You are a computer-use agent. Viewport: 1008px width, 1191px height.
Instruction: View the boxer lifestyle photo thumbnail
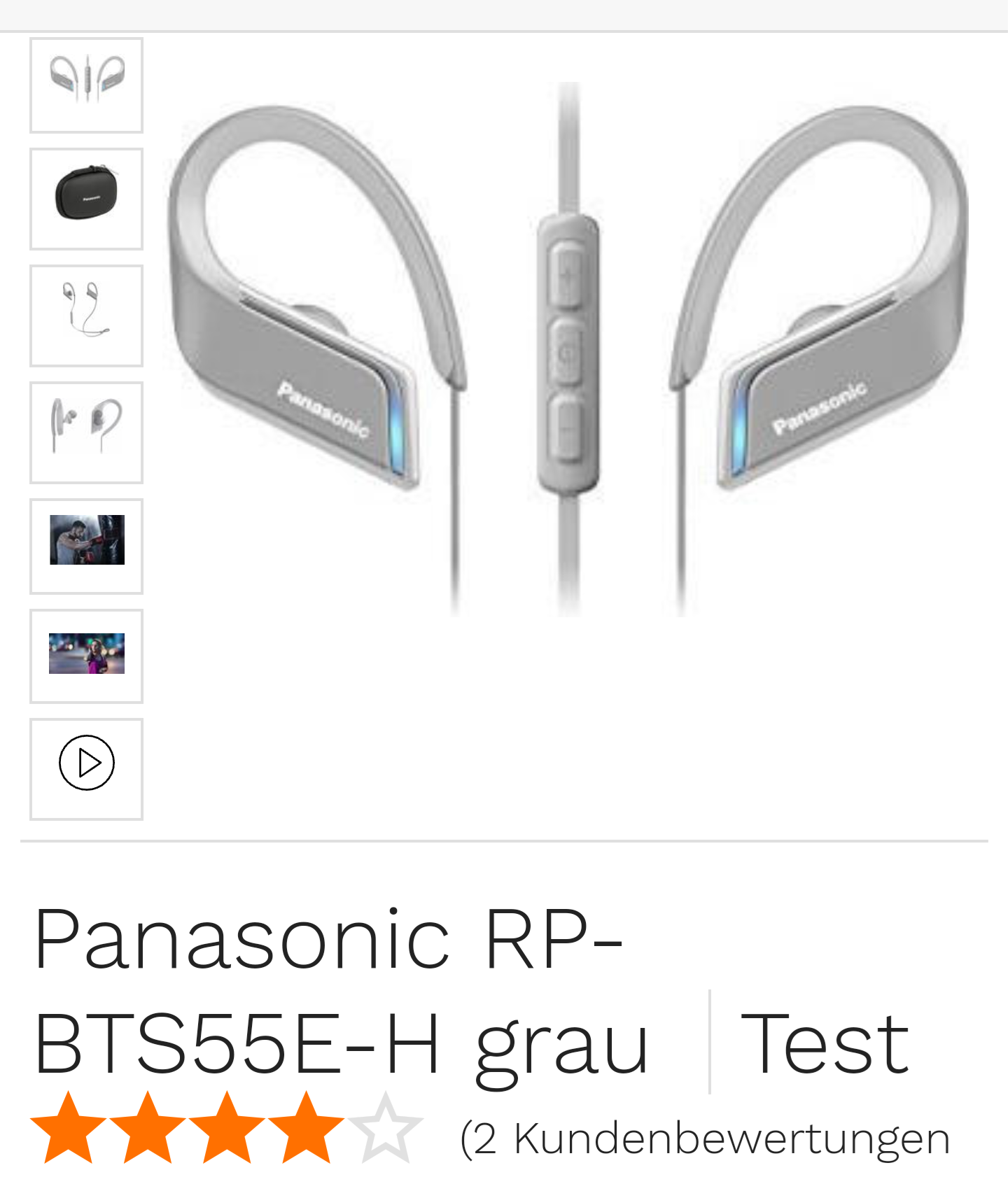(87, 546)
